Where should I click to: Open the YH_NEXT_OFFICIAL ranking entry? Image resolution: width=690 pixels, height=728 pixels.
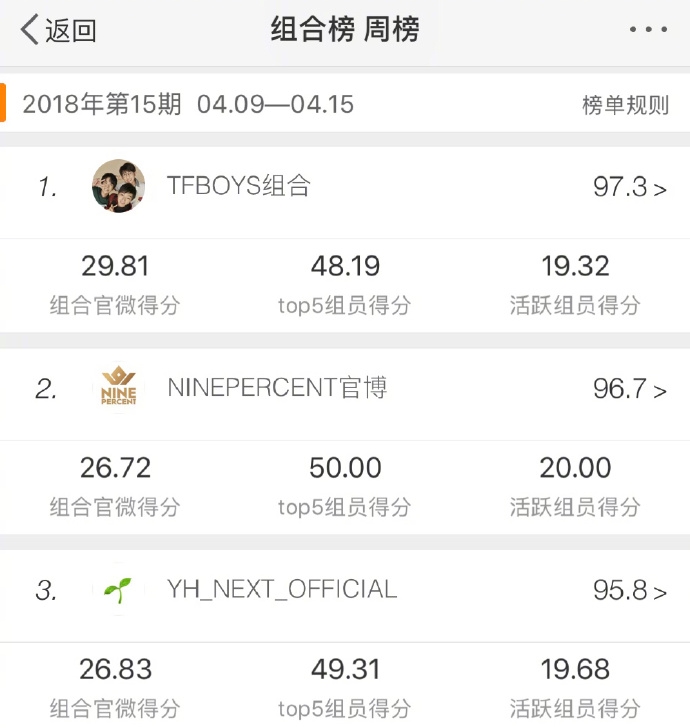(344, 590)
